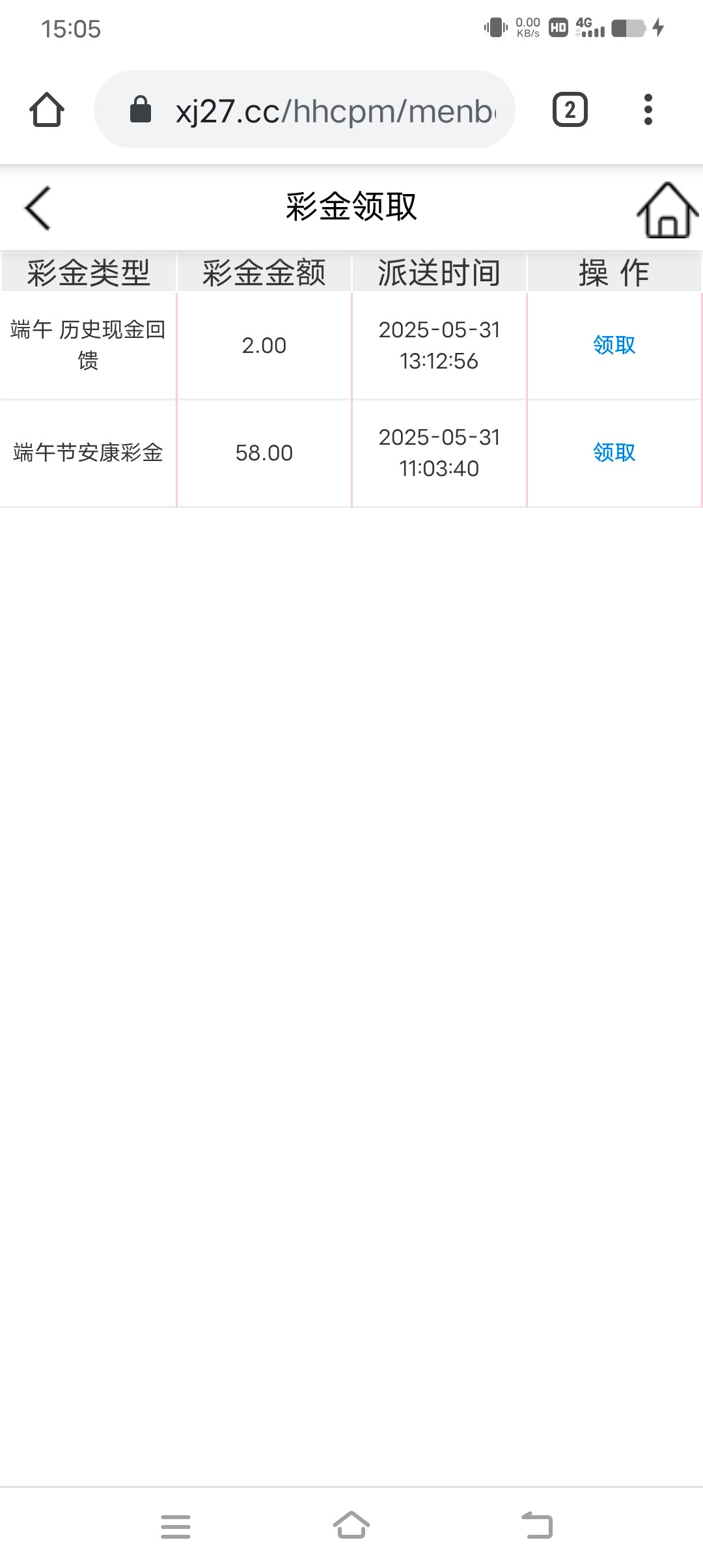
Task: Open the browser overflow menu
Action: pos(648,110)
